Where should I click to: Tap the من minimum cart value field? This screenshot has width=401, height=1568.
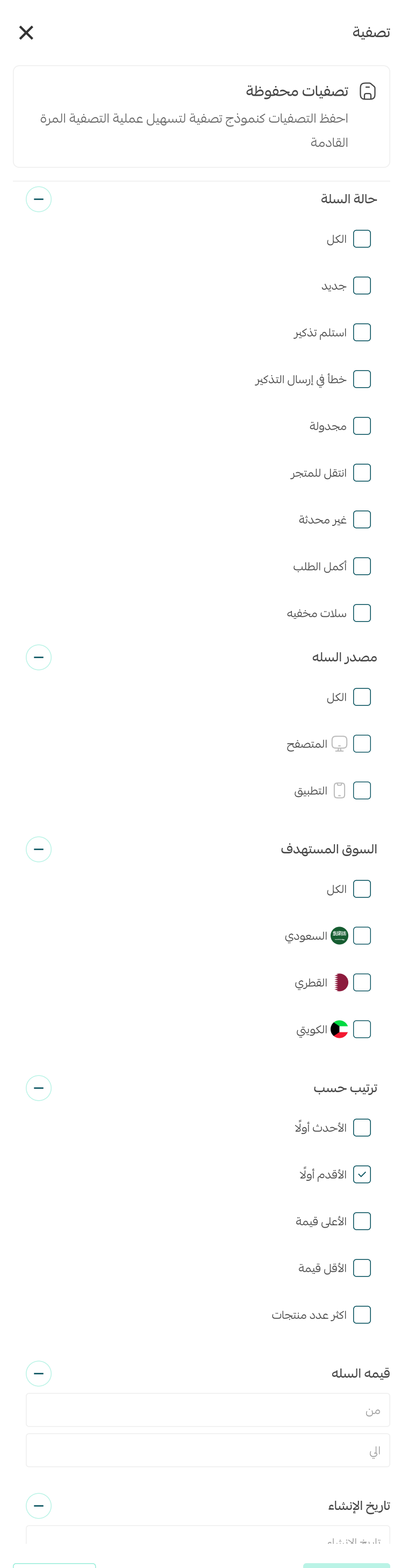point(207,1410)
